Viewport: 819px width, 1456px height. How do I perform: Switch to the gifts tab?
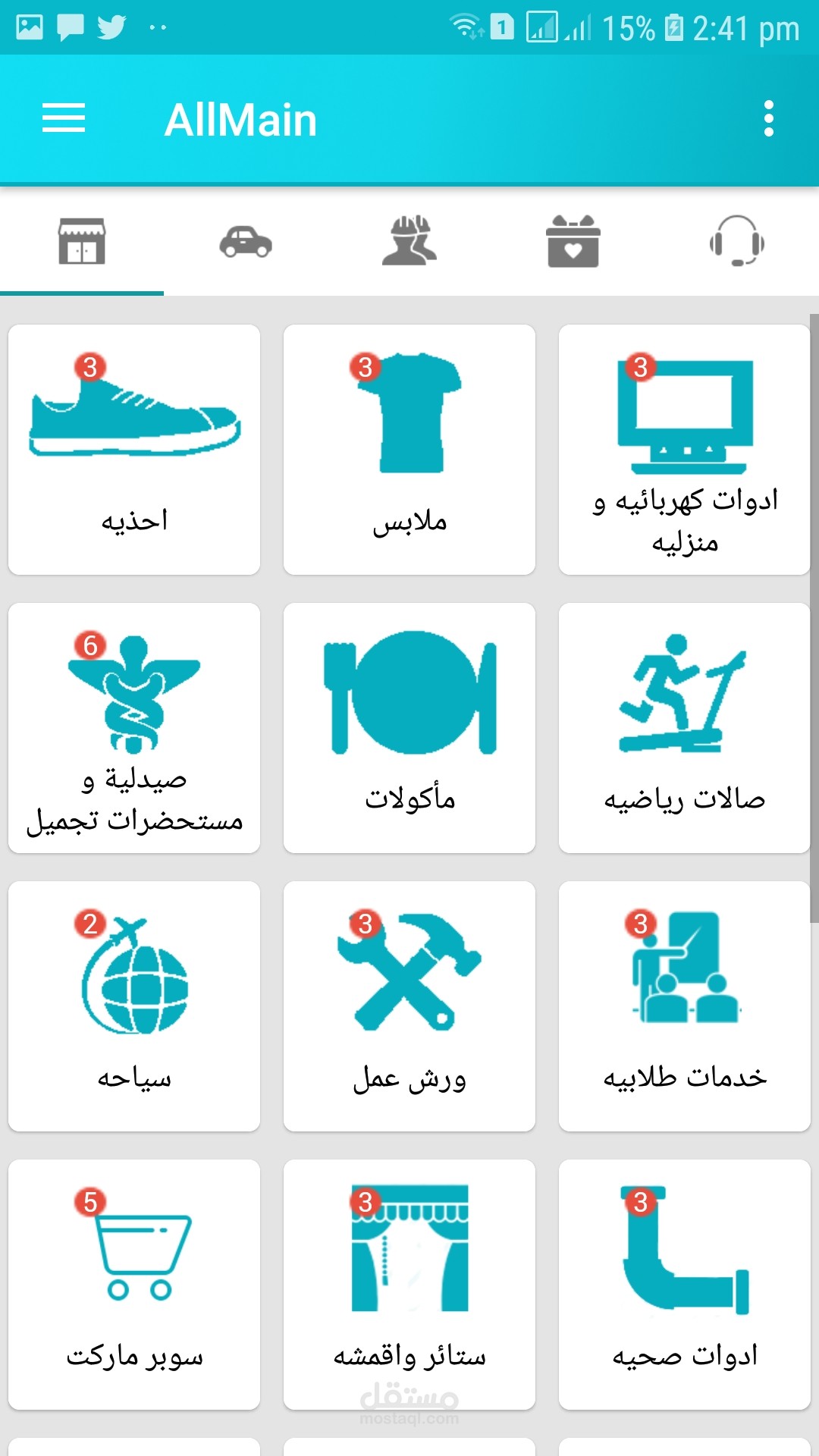[x=573, y=243]
